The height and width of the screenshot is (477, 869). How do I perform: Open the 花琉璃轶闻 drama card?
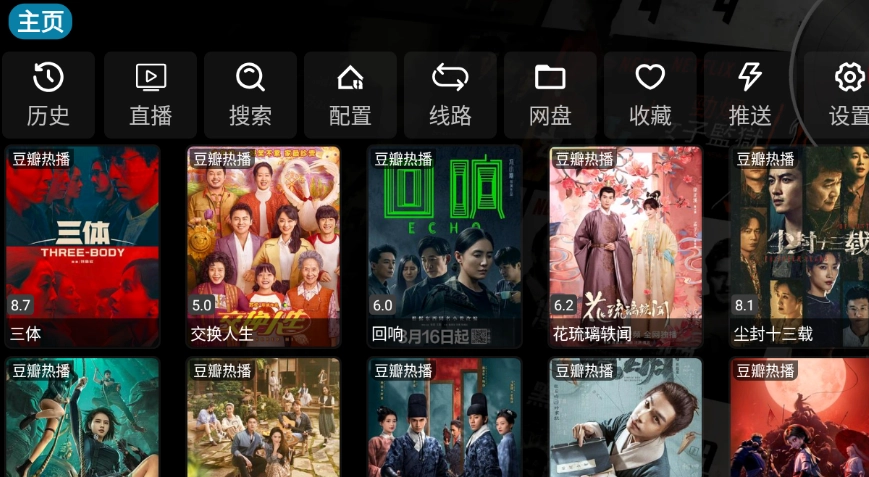tap(625, 246)
